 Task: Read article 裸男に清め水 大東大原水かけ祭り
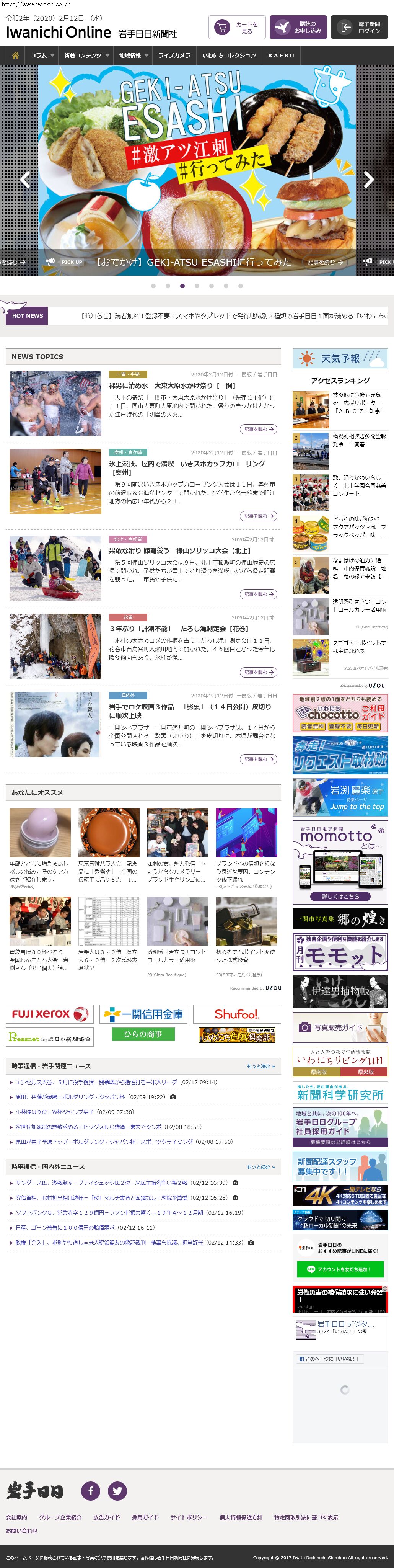click(172, 385)
